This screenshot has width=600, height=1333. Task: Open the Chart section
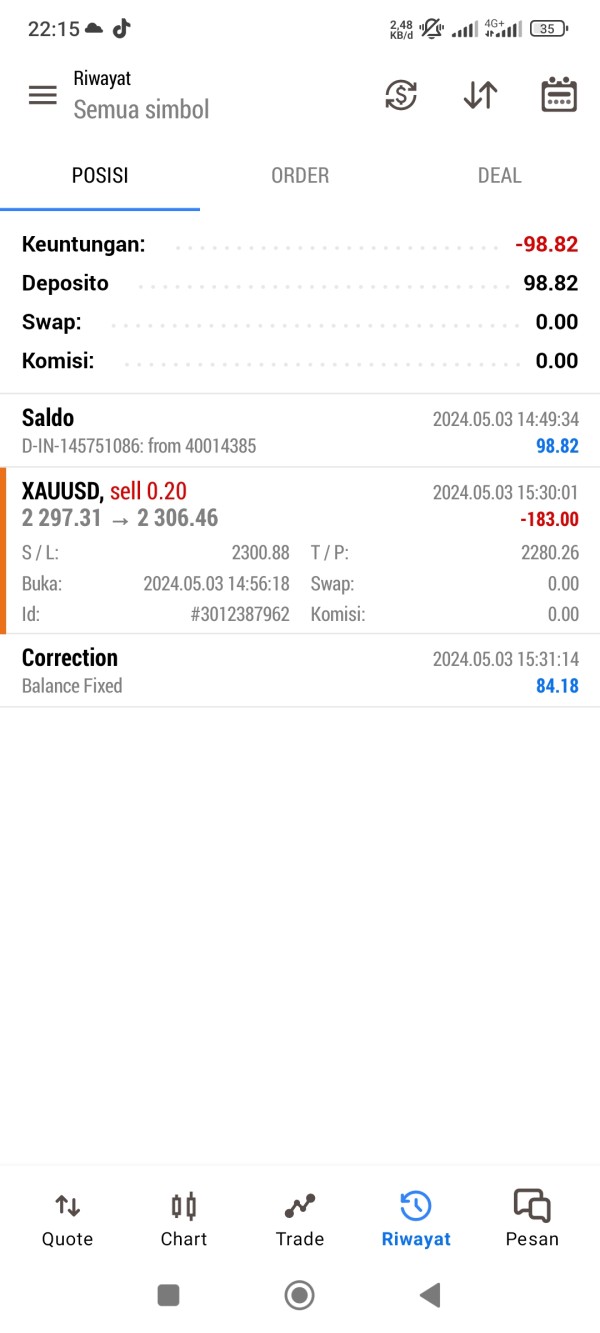184,1220
